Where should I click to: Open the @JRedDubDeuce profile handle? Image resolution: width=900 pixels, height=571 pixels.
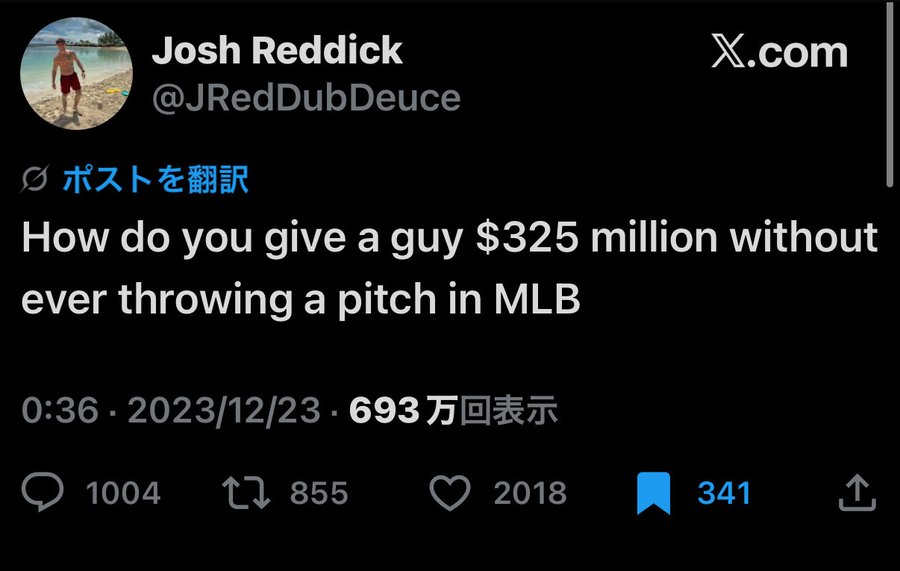click(x=306, y=98)
